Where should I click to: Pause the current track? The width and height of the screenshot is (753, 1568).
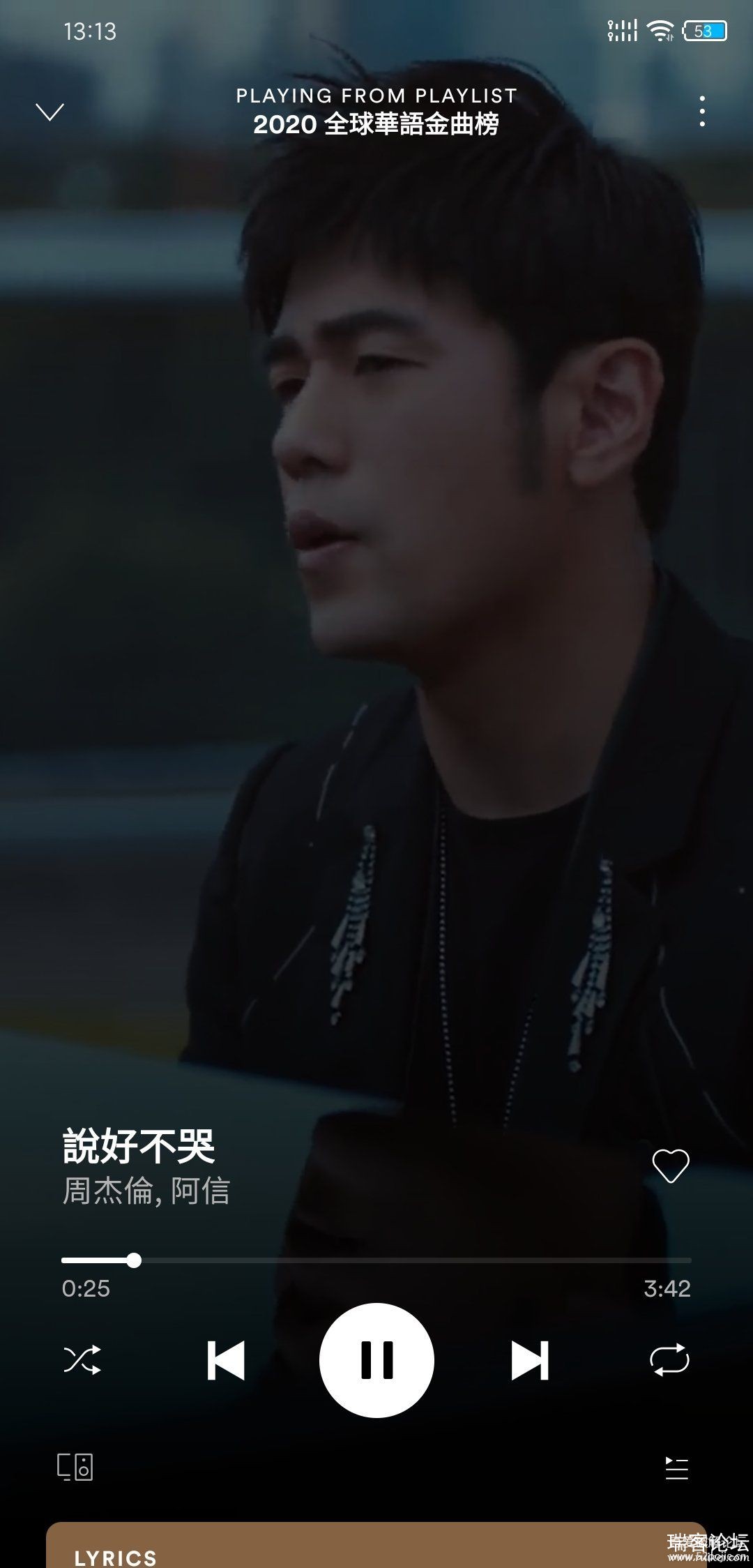coord(376,1360)
